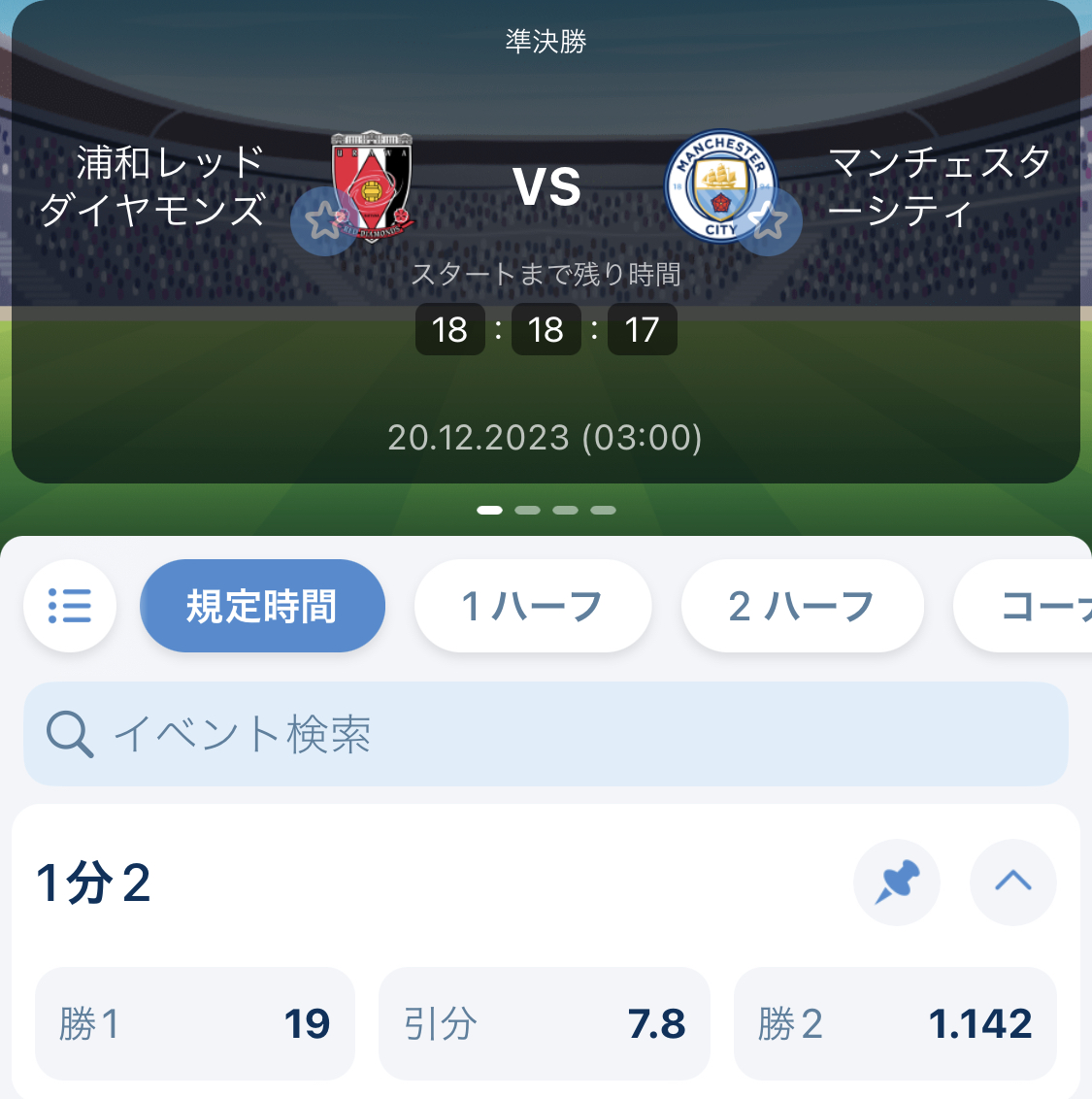Bet on 勝1 at odds 19
The width and height of the screenshot is (1092, 1099).
(x=194, y=1023)
